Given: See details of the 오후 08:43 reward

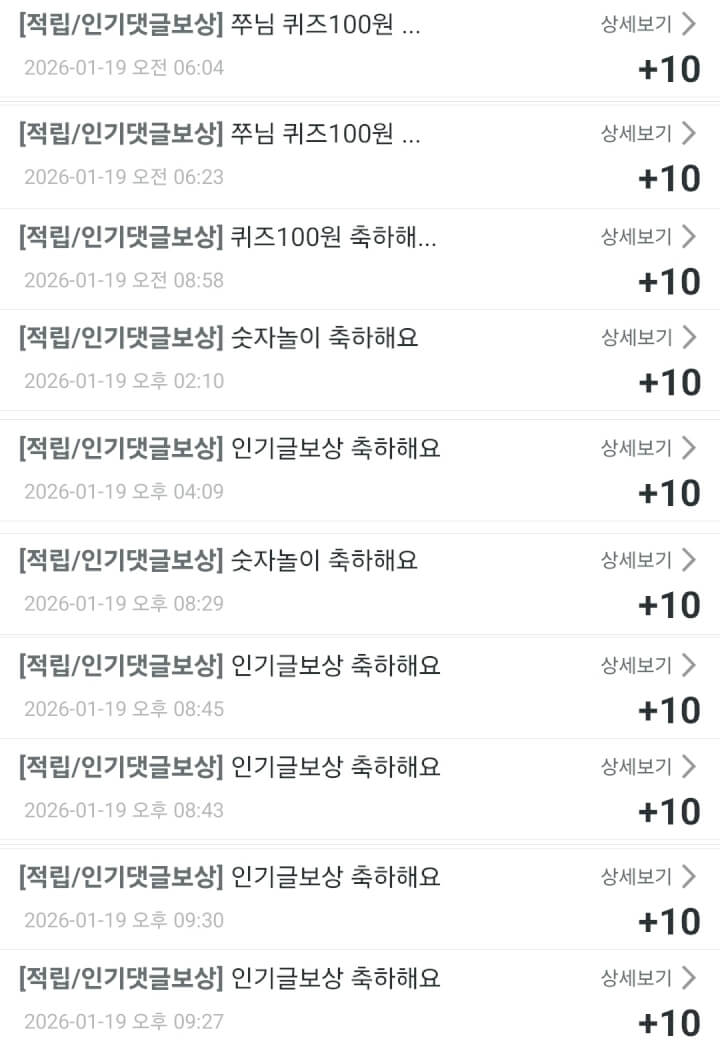Looking at the screenshot, I should coord(647,767).
